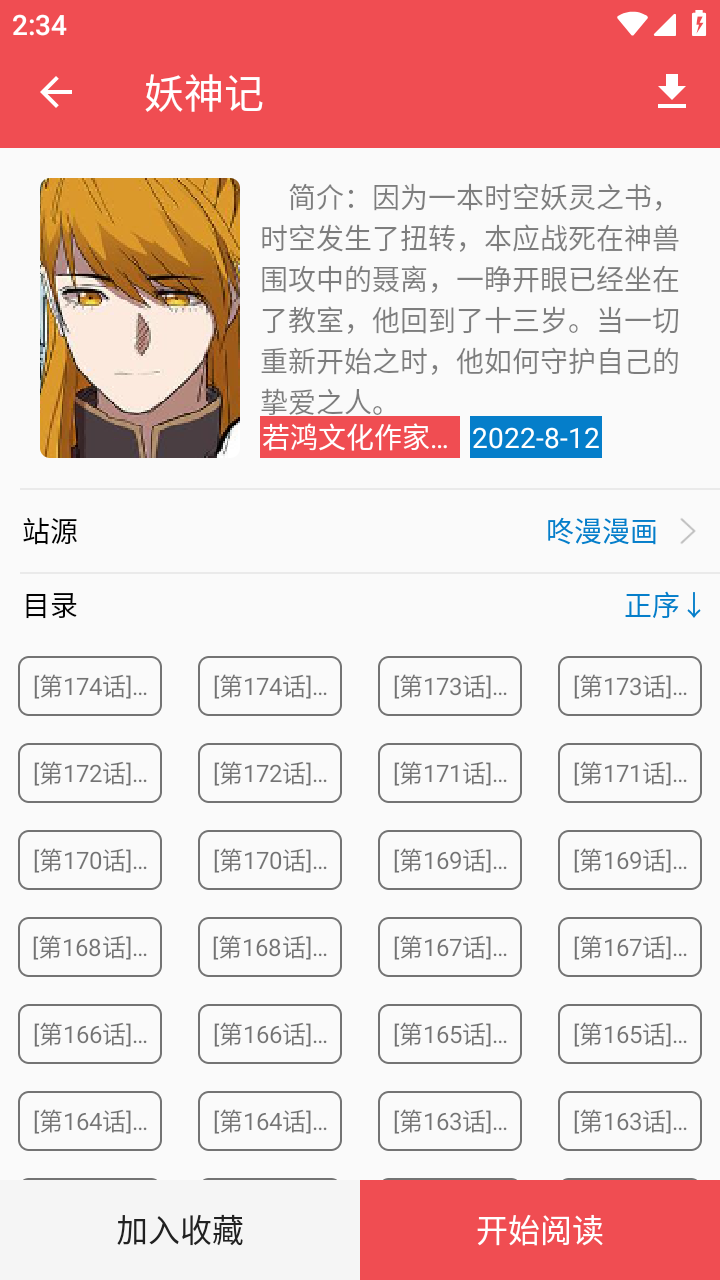Toggle the 正序 chapter sort order
Image resolution: width=720 pixels, height=1280 pixels.
(663, 606)
